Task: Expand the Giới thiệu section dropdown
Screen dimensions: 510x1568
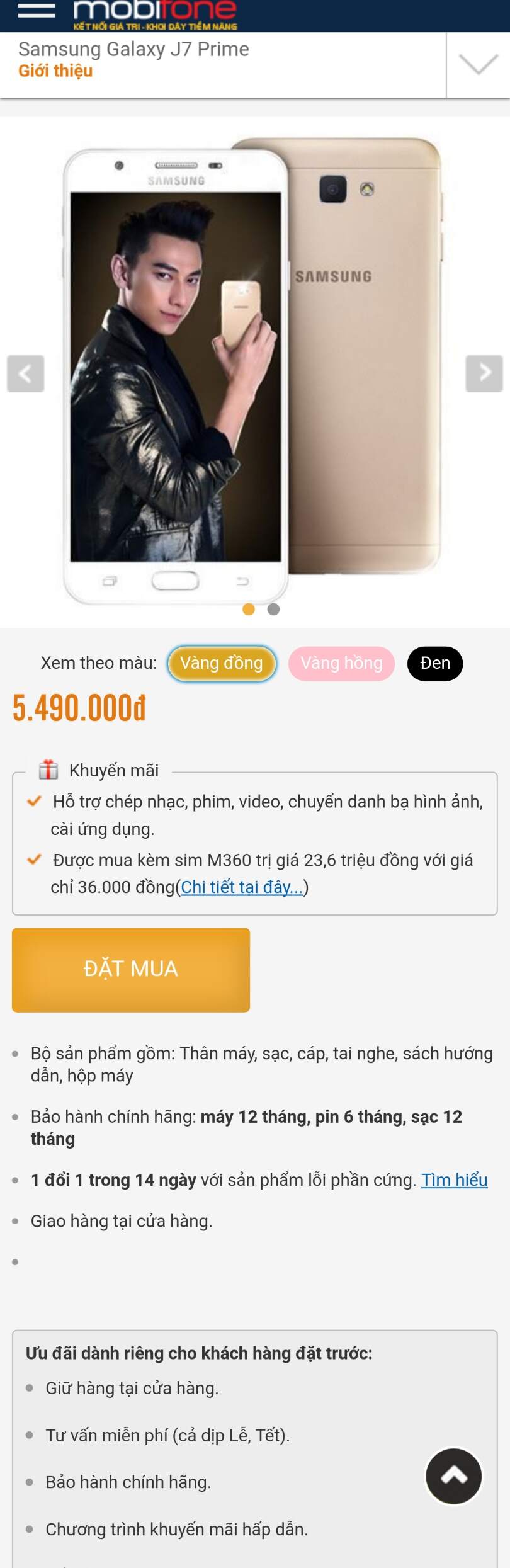Action: (x=478, y=64)
